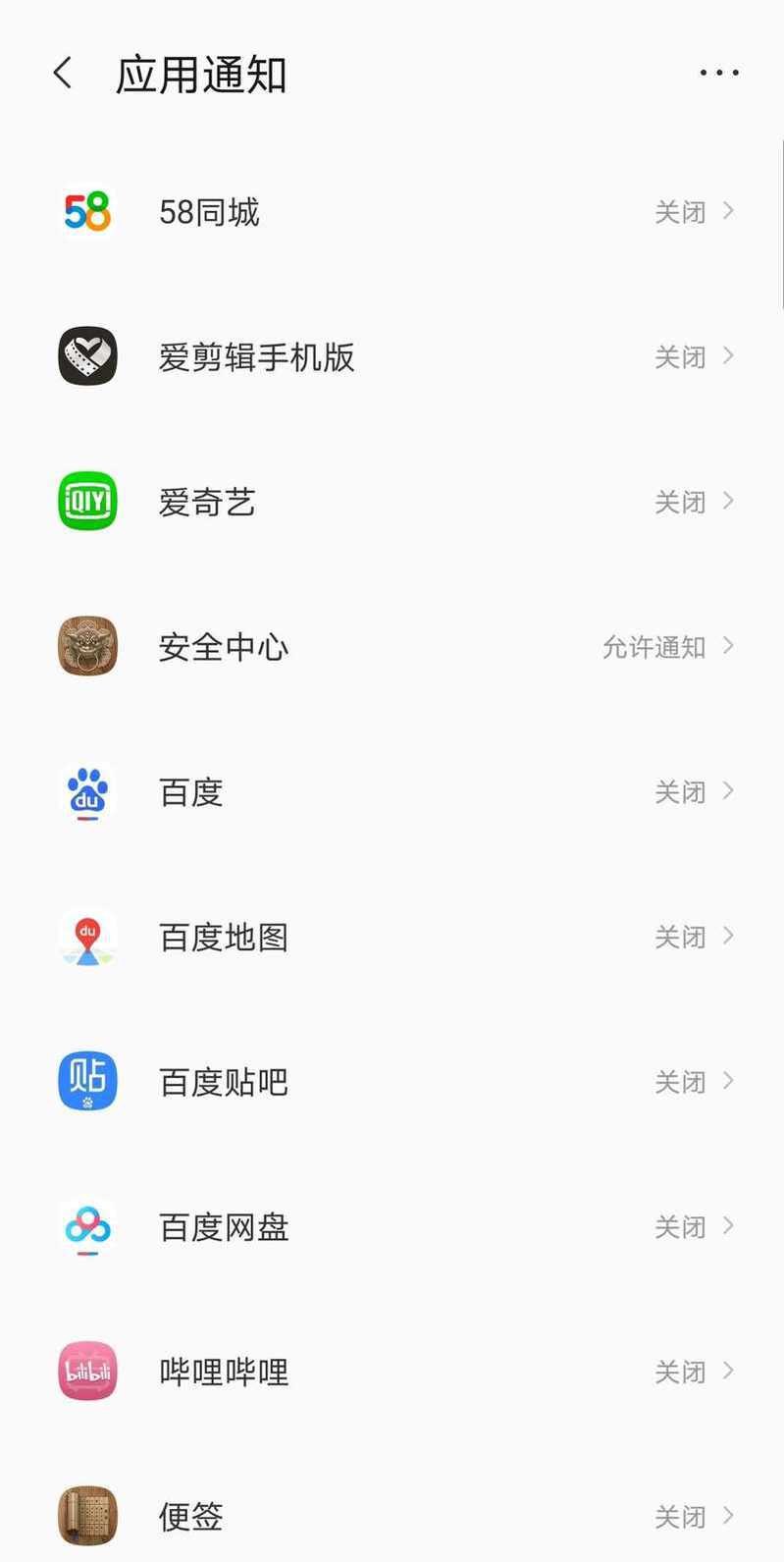Open 爱剪辑手机版 notification settings
This screenshot has height=1562, width=784.
[392, 356]
